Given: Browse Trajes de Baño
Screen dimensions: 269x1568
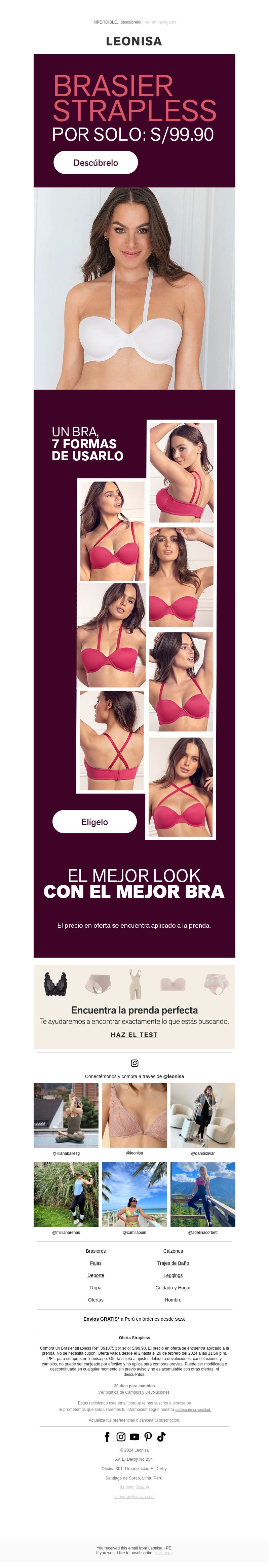Looking at the screenshot, I should coord(173,1263).
